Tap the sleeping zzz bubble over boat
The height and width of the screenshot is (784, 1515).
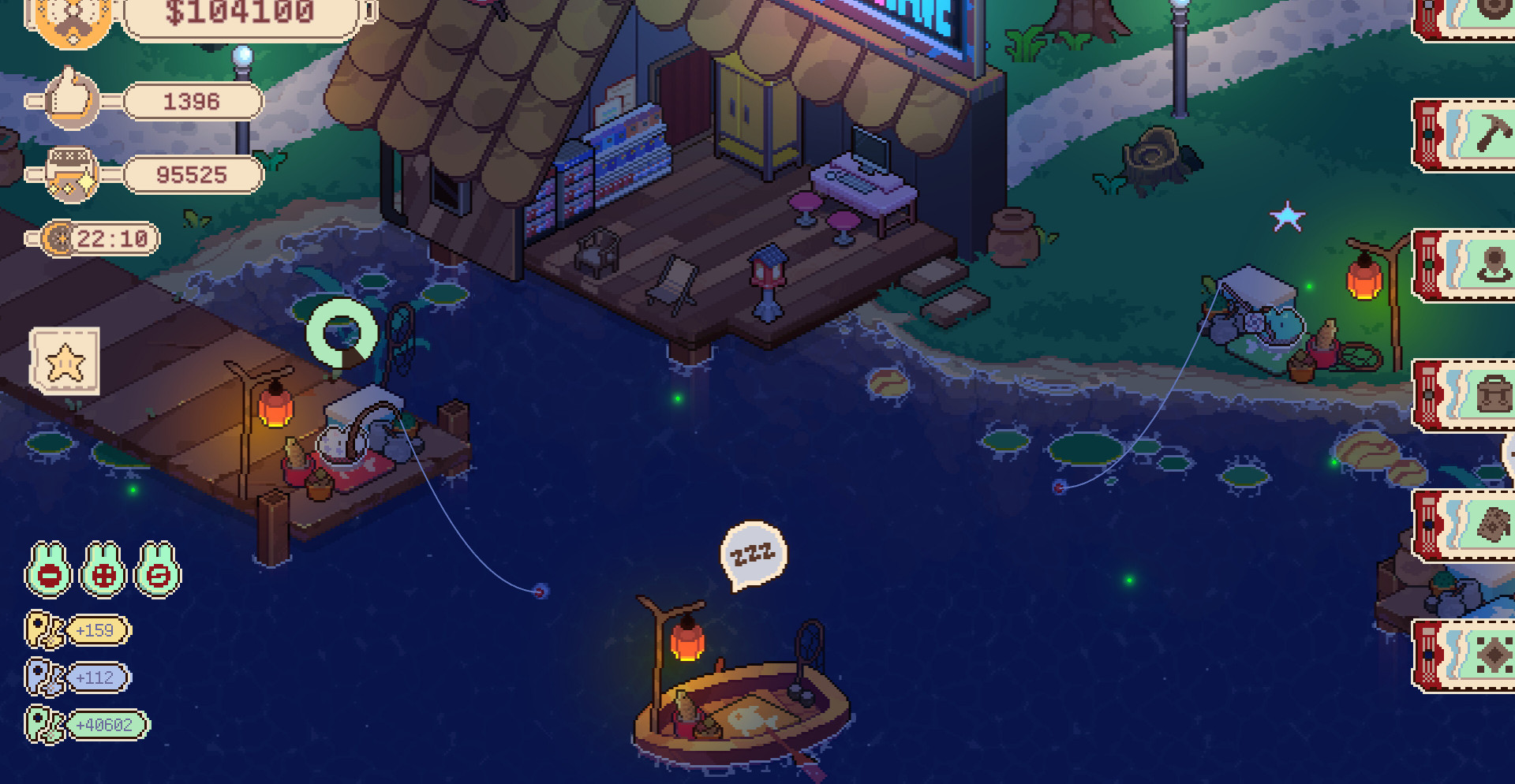(753, 554)
